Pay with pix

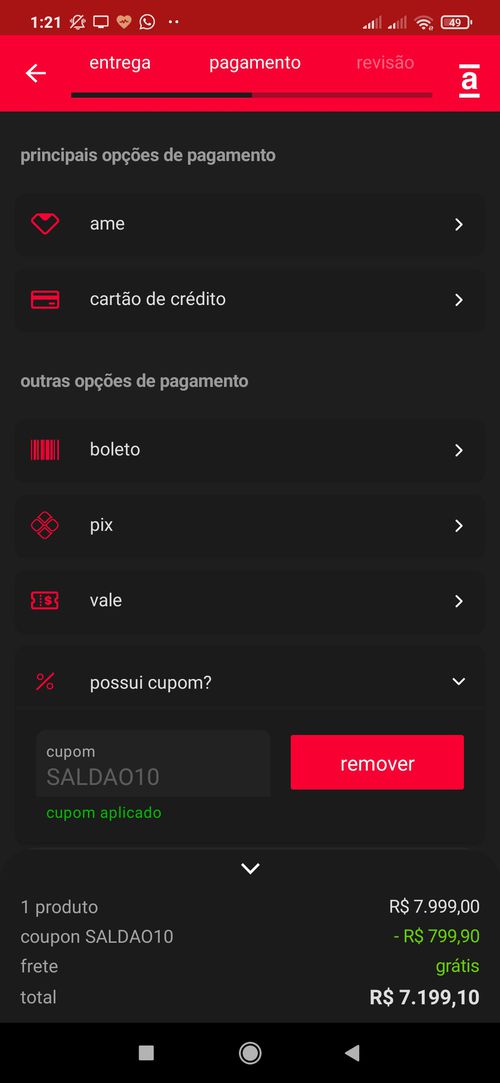click(249, 526)
